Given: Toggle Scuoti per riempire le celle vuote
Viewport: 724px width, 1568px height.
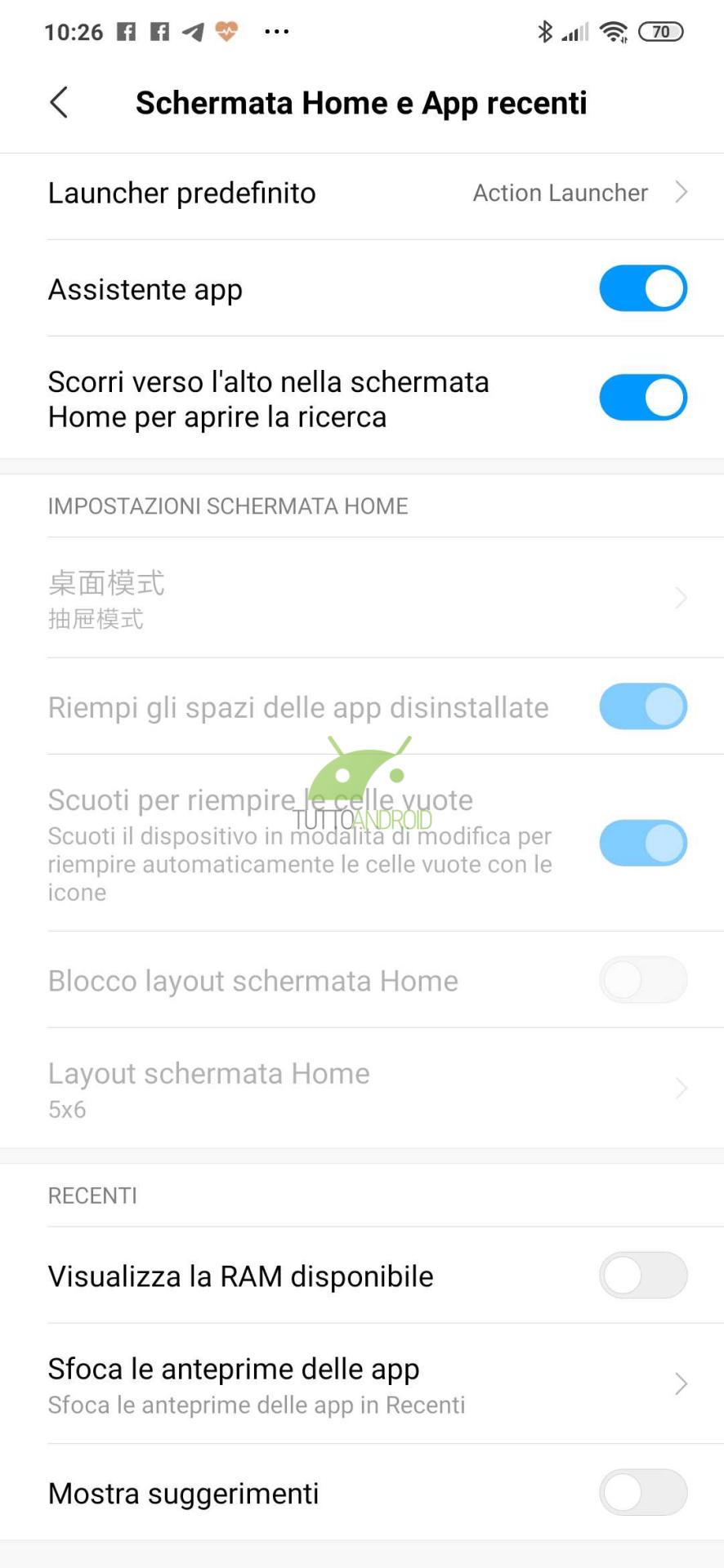Looking at the screenshot, I should 643,843.
